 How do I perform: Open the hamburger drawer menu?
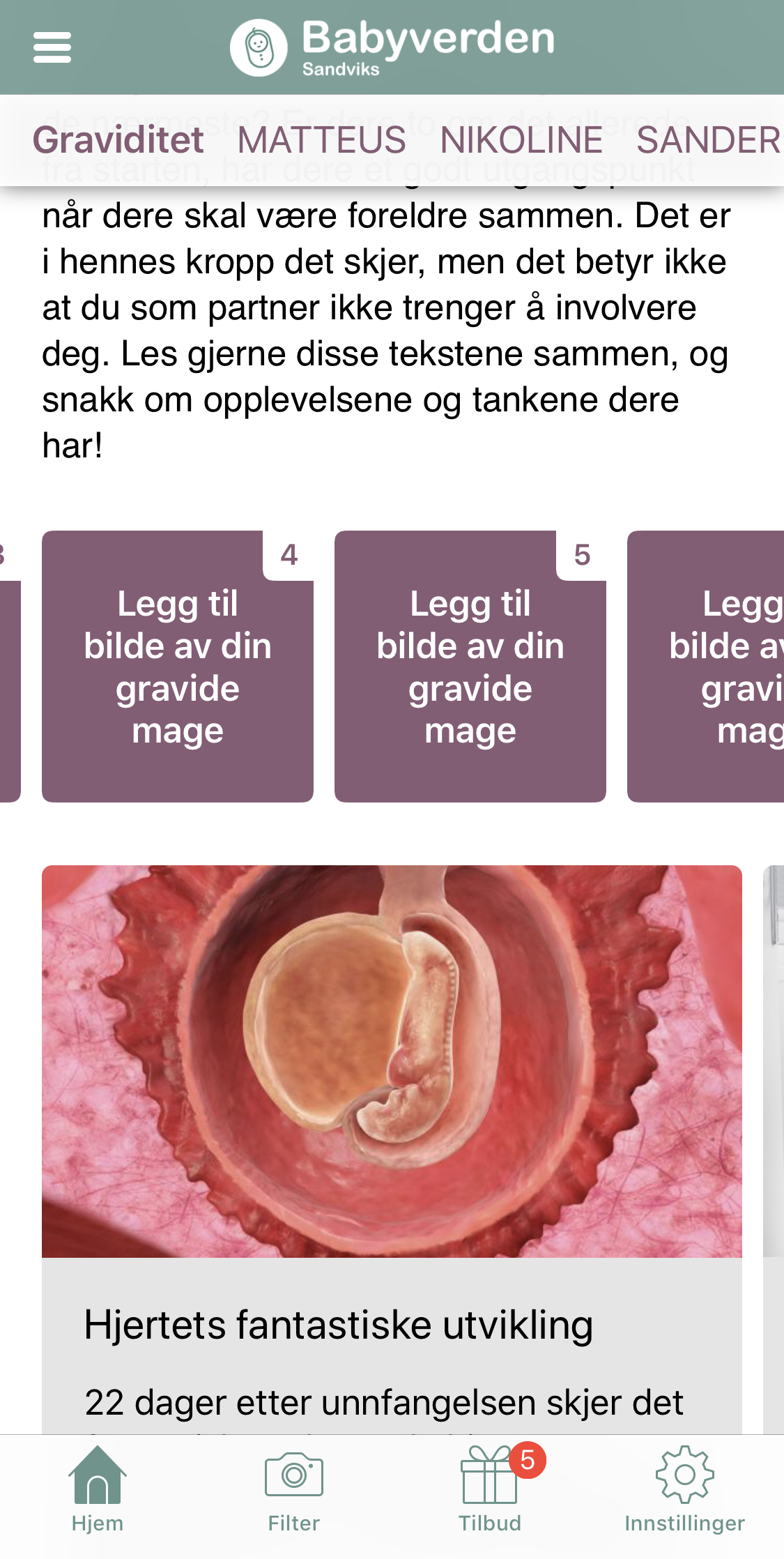52,47
